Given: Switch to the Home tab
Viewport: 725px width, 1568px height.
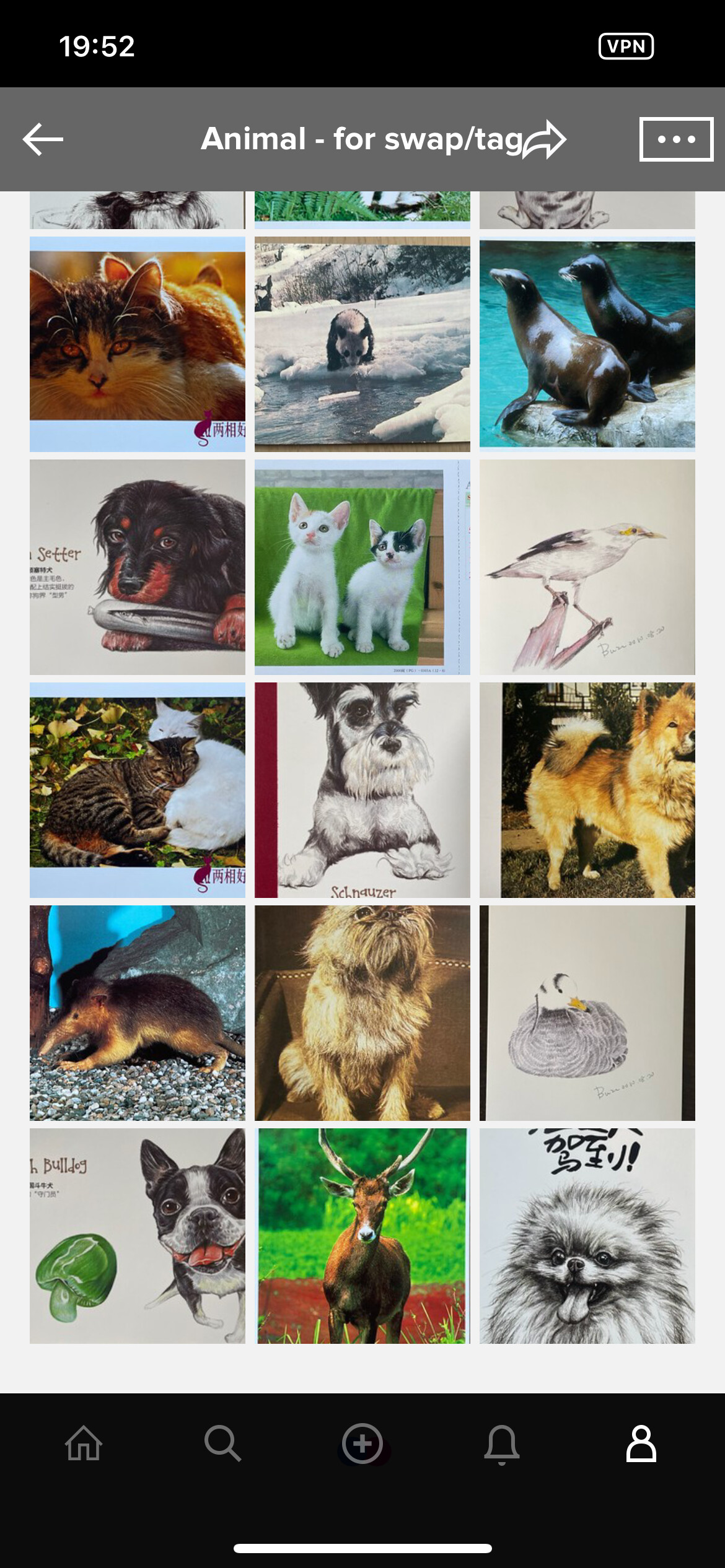Looking at the screenshot, I should (84, 1443).
